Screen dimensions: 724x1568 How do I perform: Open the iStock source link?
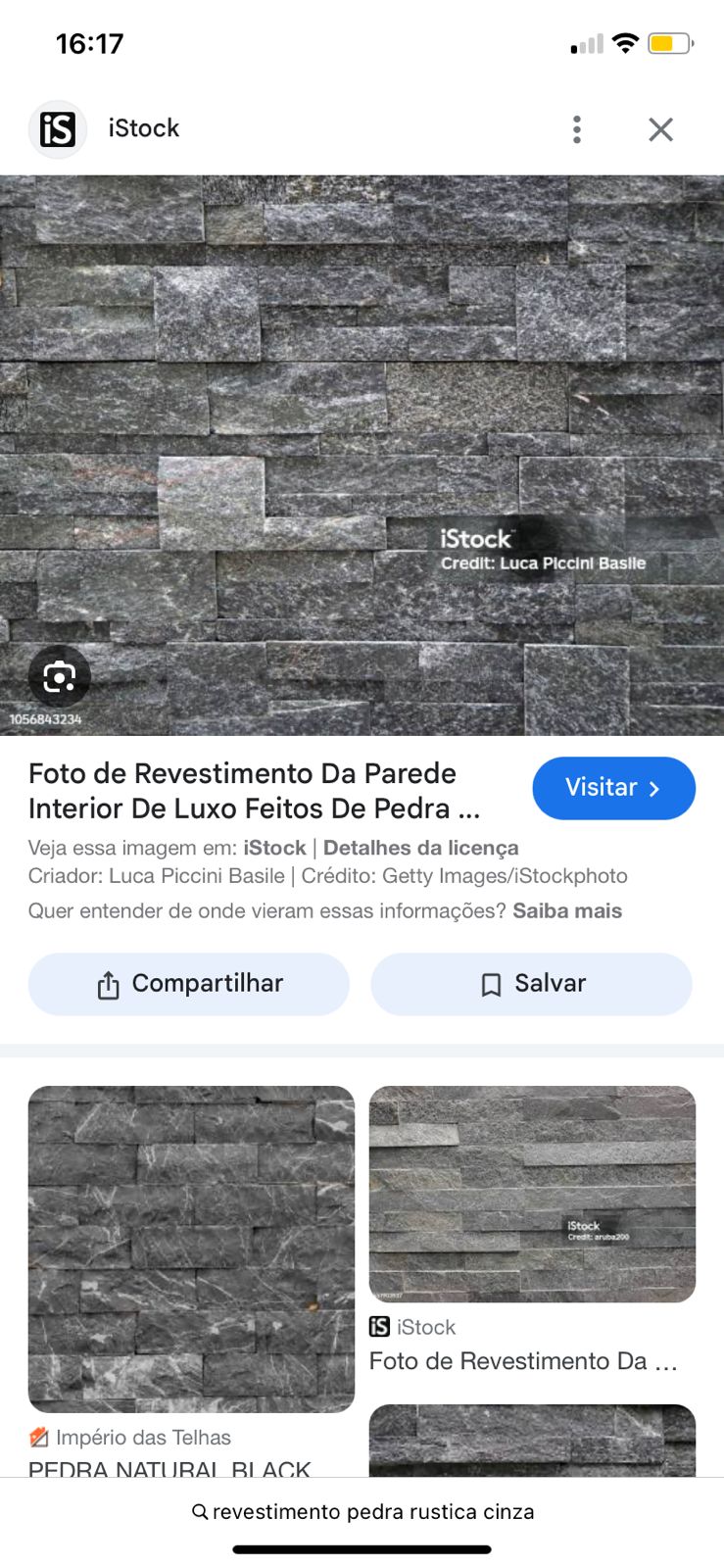(274, 848)
